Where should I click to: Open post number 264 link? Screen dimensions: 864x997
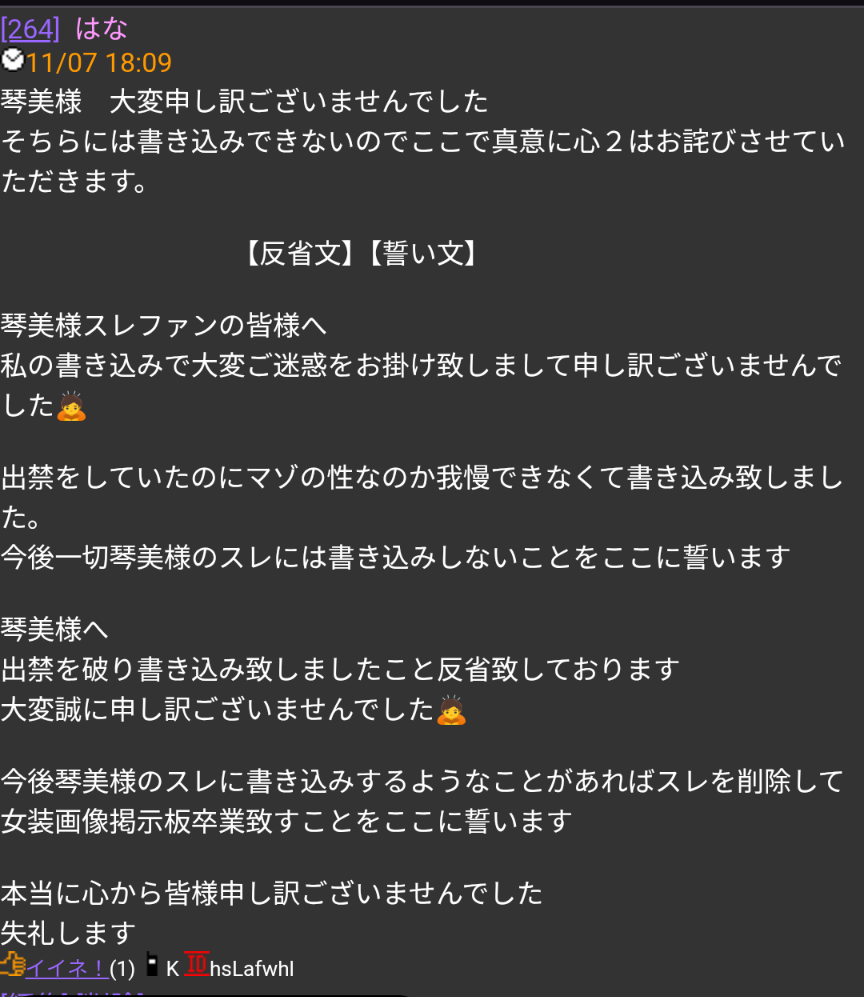30,29
